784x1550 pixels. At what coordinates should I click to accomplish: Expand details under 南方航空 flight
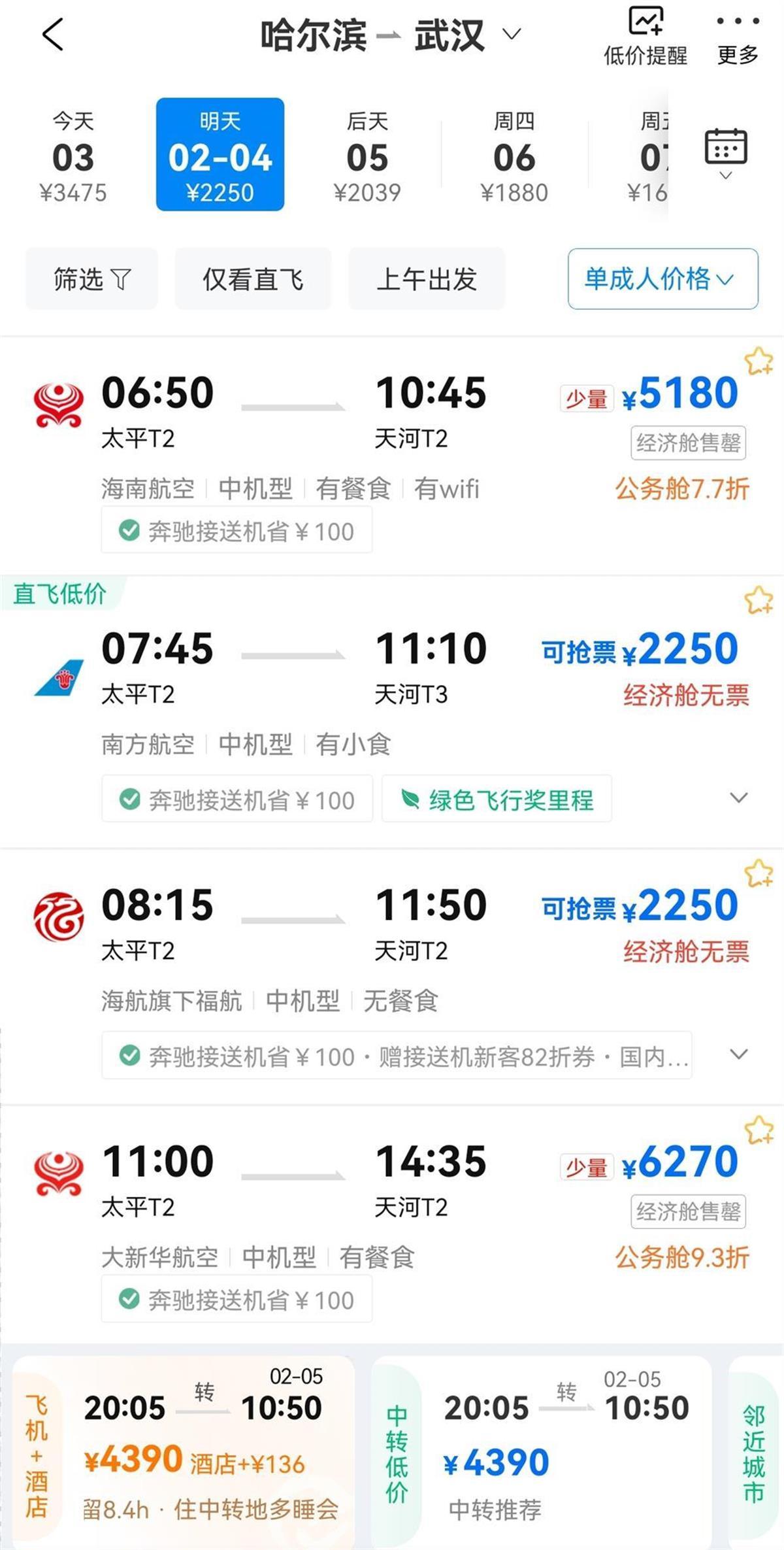[x=739, y=798]
